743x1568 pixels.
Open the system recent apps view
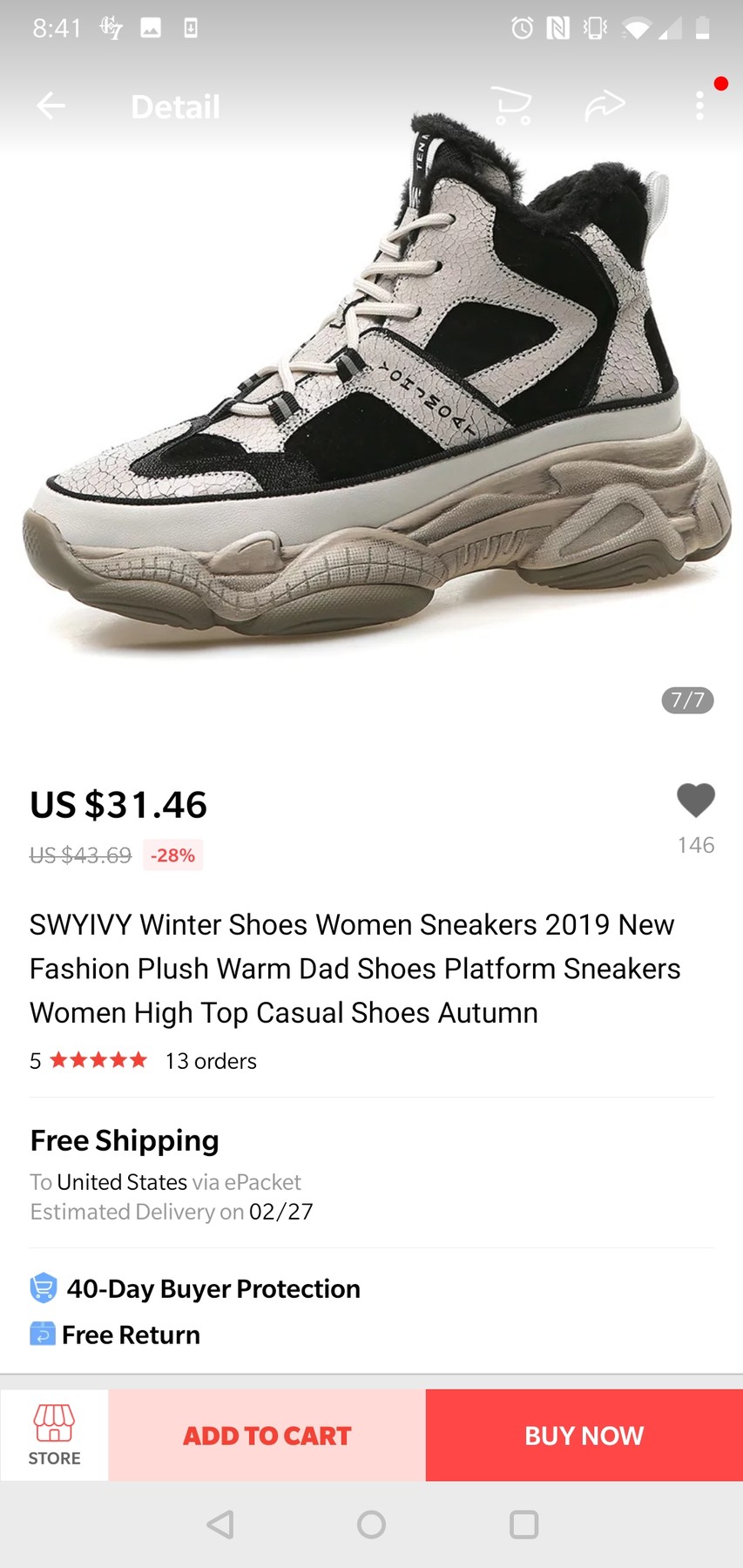click(x=523, y=1524)
